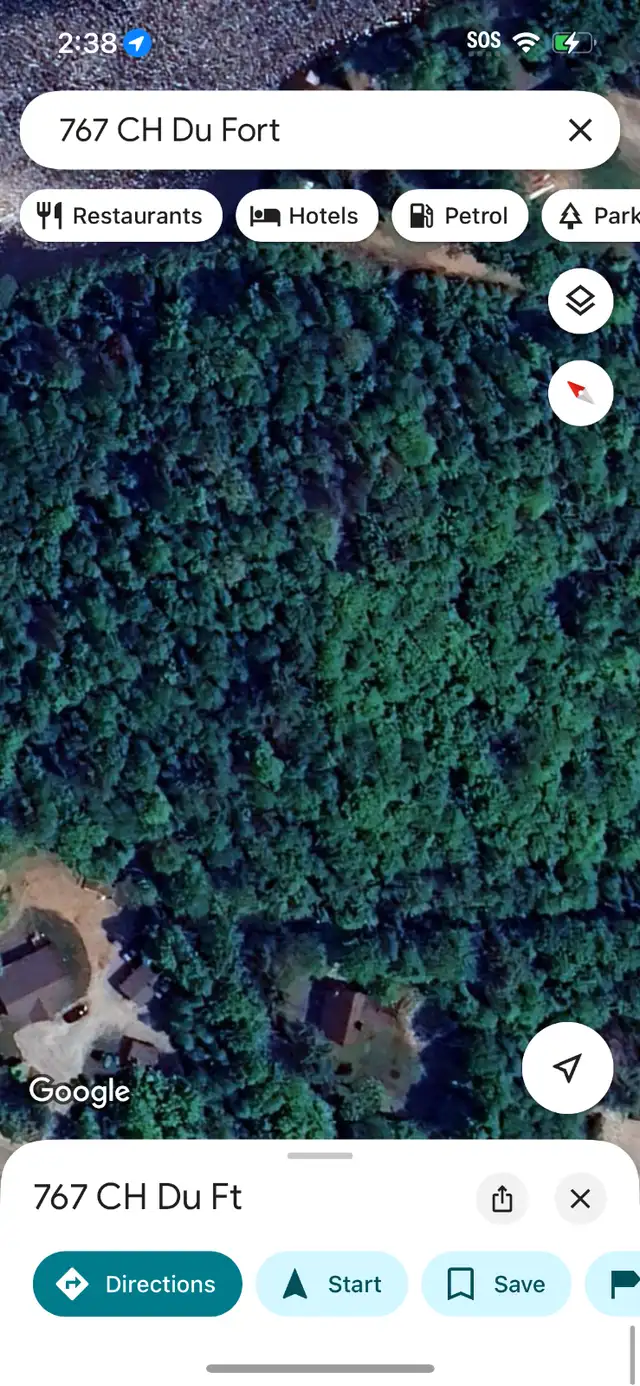Reset map orientation with the compass
This screenshot has width=640, height=1386.
click(581, 393)
